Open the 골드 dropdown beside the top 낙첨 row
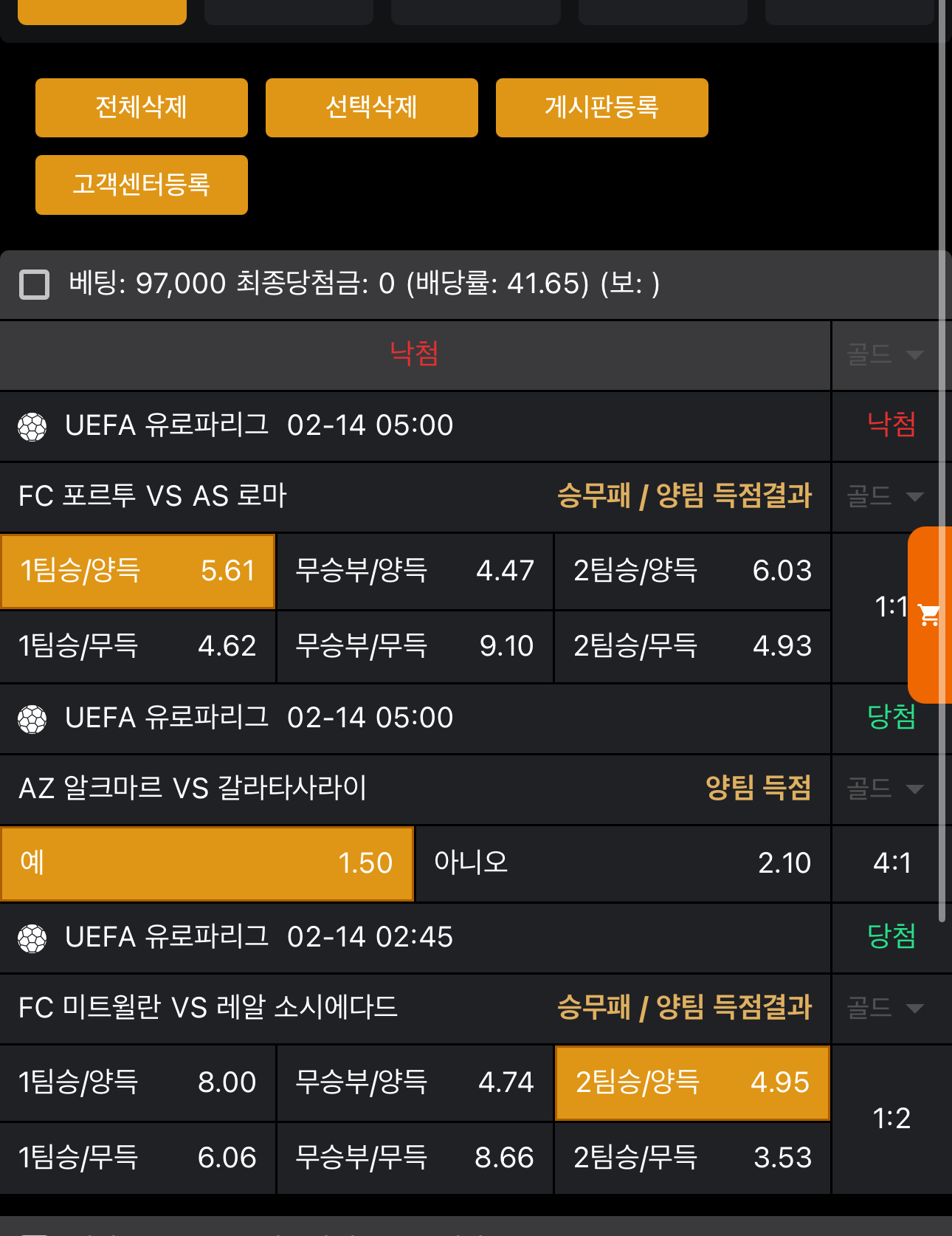Screen dimensions: 952x1236 click(884, 355)
